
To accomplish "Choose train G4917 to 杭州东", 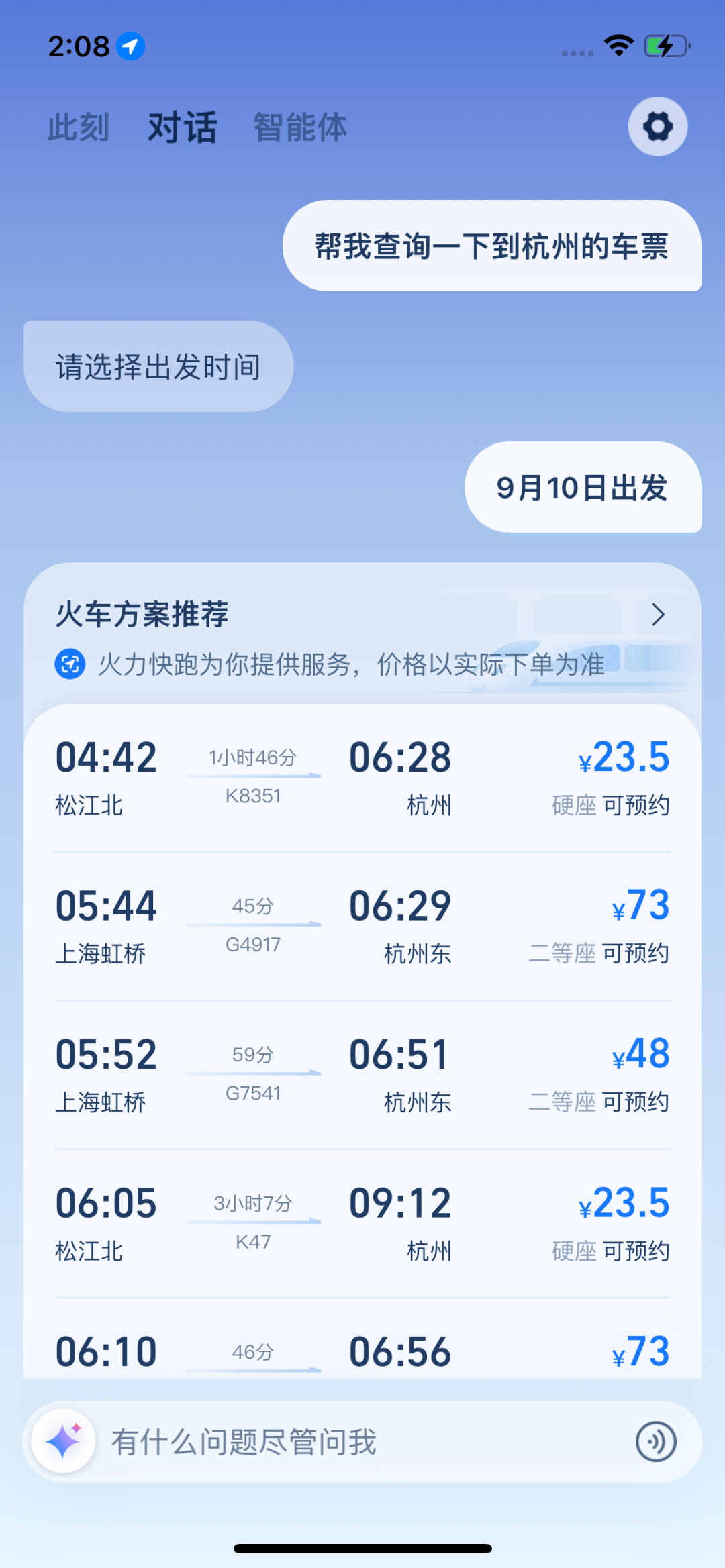I will pyautogui.click(x=362, y=927).
